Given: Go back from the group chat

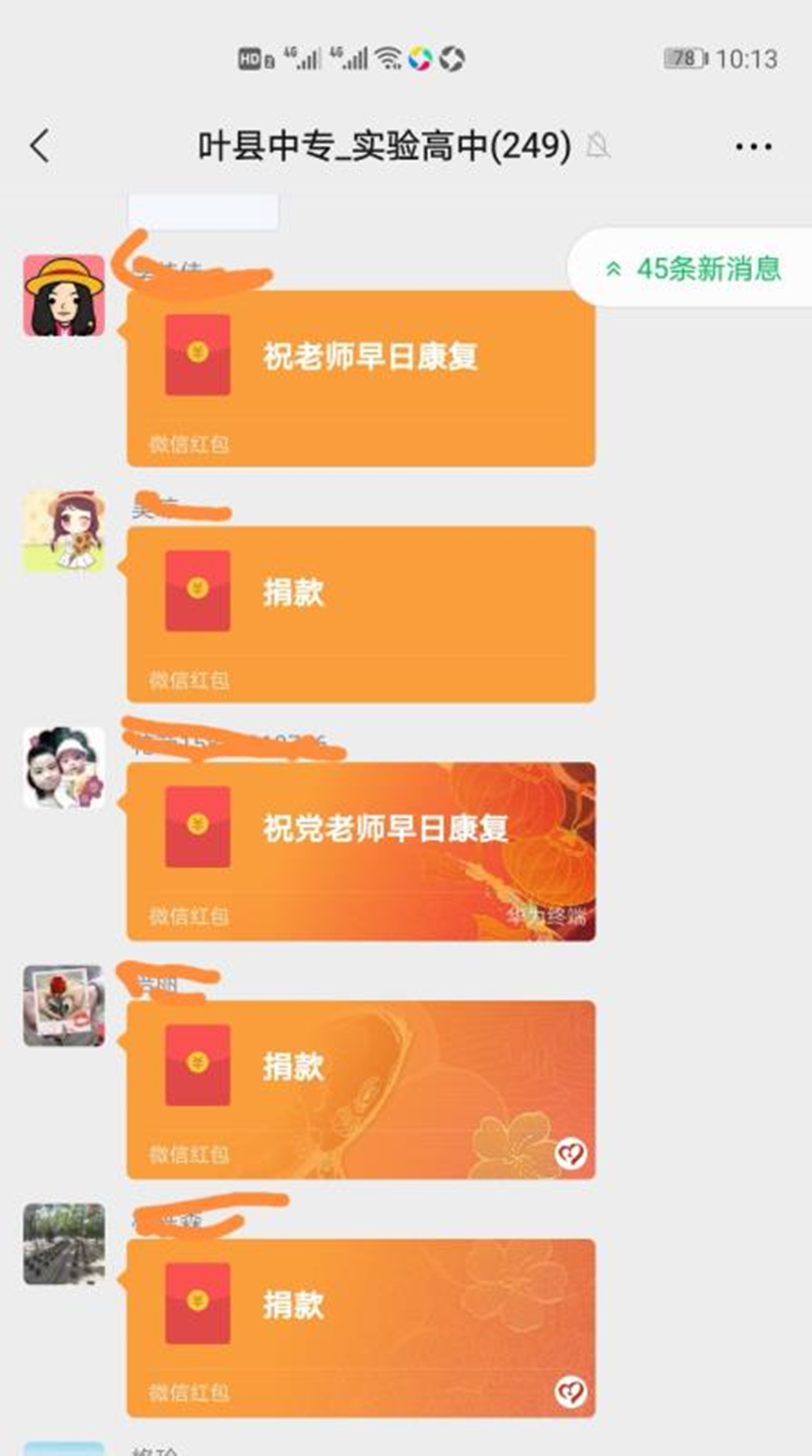Looking at the screenshot, I should point(40,146).
